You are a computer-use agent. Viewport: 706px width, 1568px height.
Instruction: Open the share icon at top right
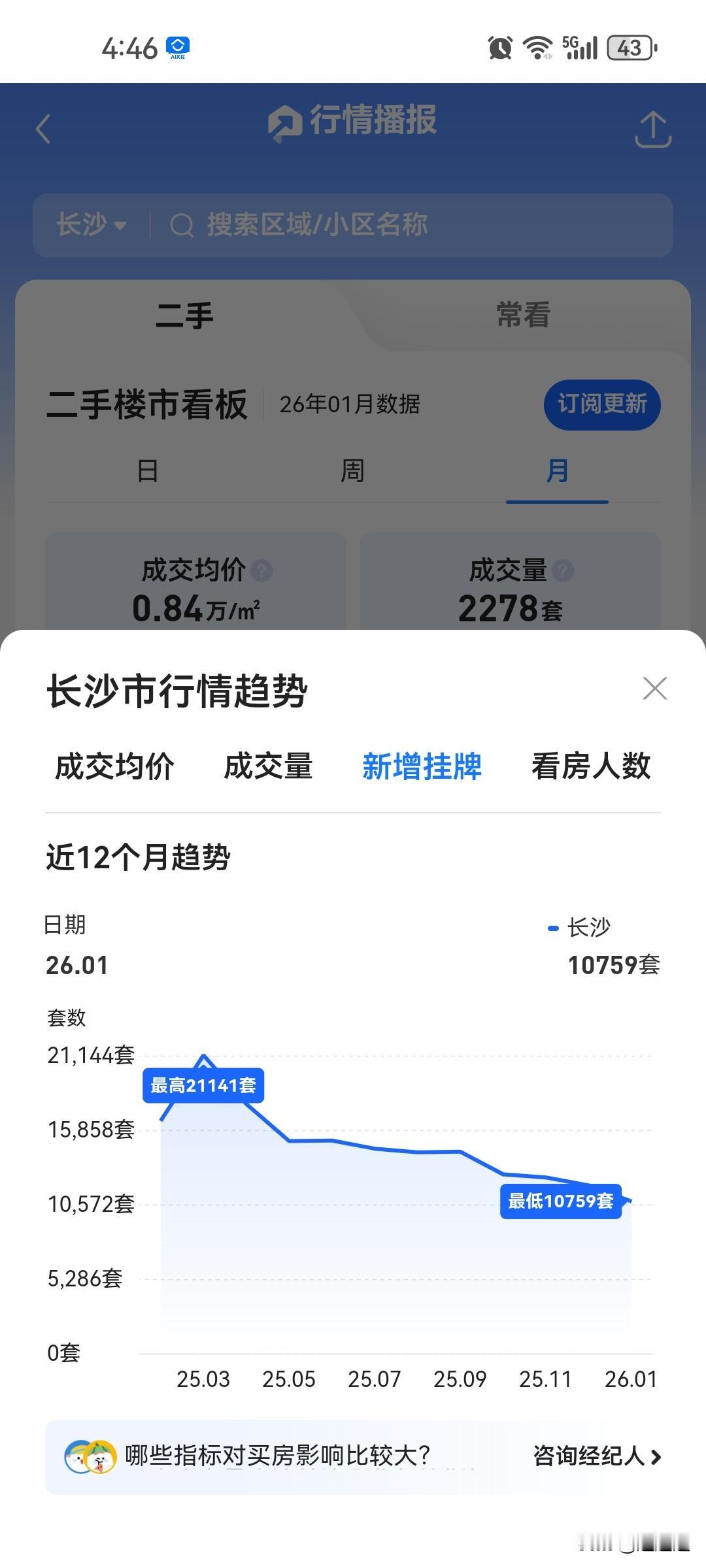point(654,129)
